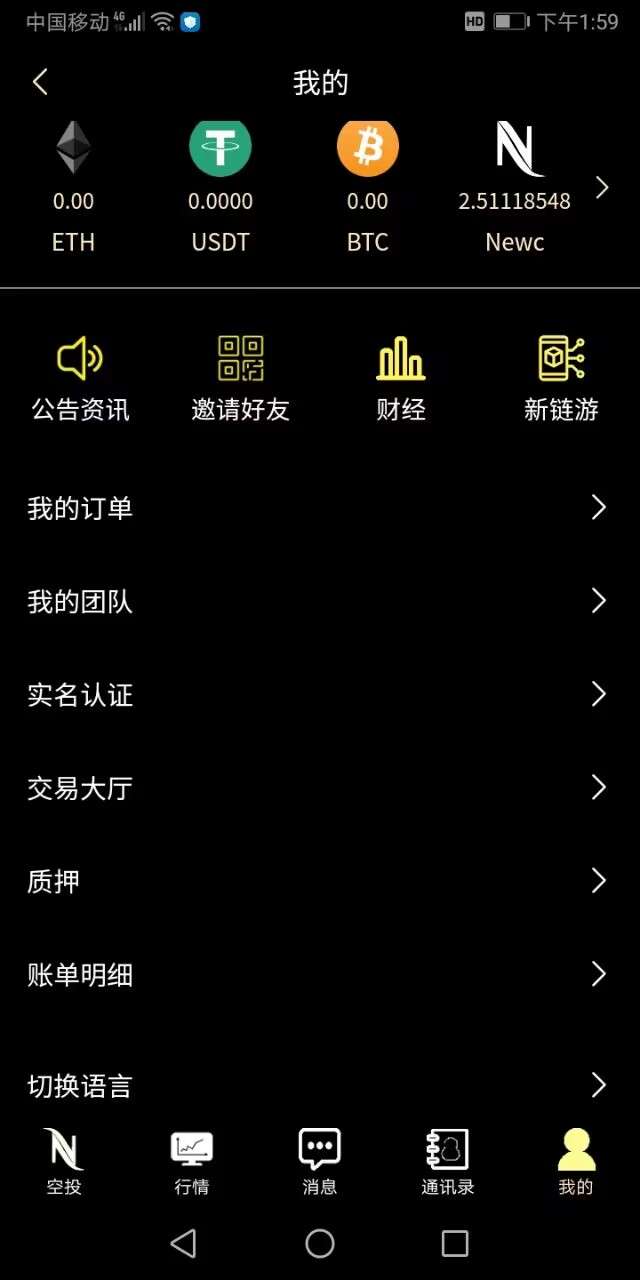Switch to the 通讯录 contacts tab
The width and height of the screenshot is (640, 1280).
(x=448, y=1162)
